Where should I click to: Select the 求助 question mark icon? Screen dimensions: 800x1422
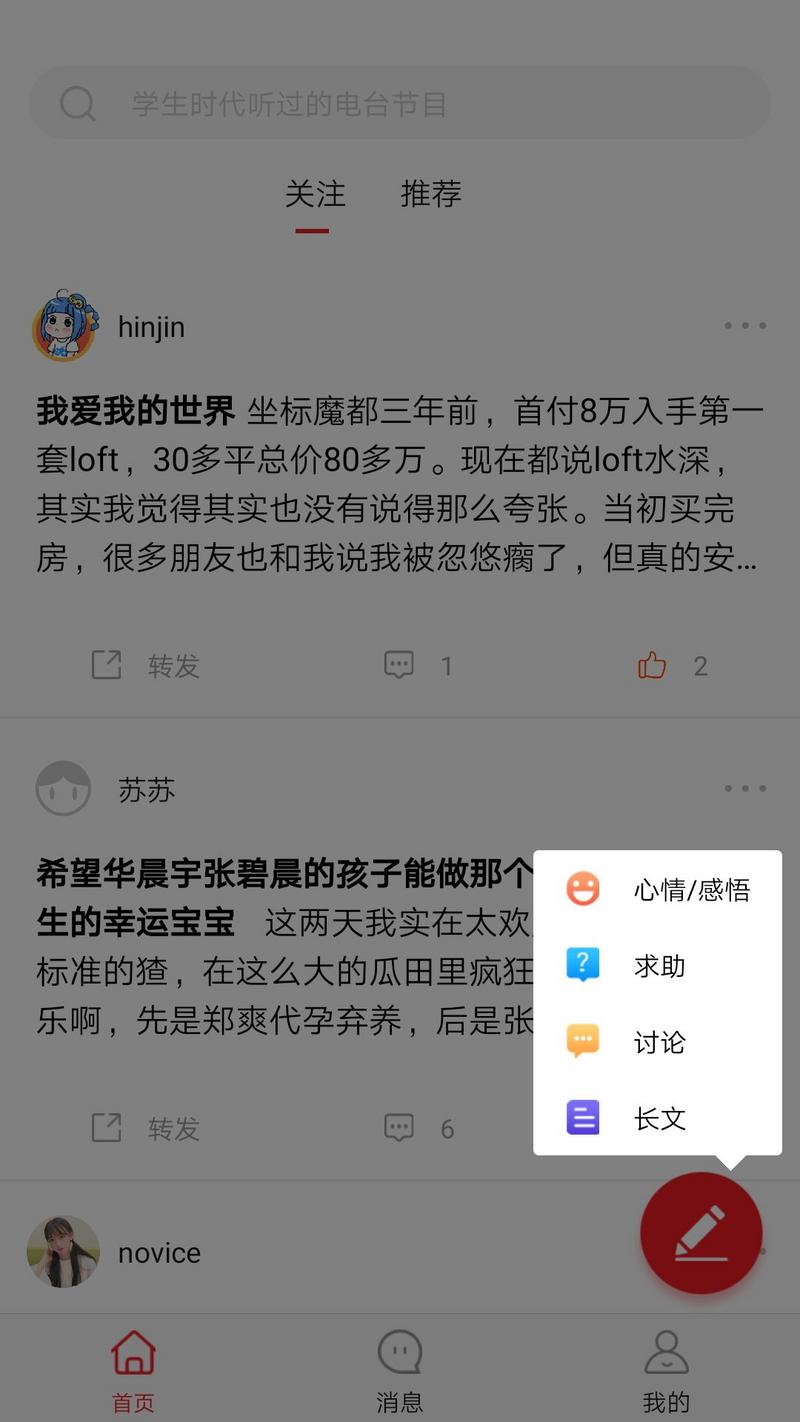582,965
